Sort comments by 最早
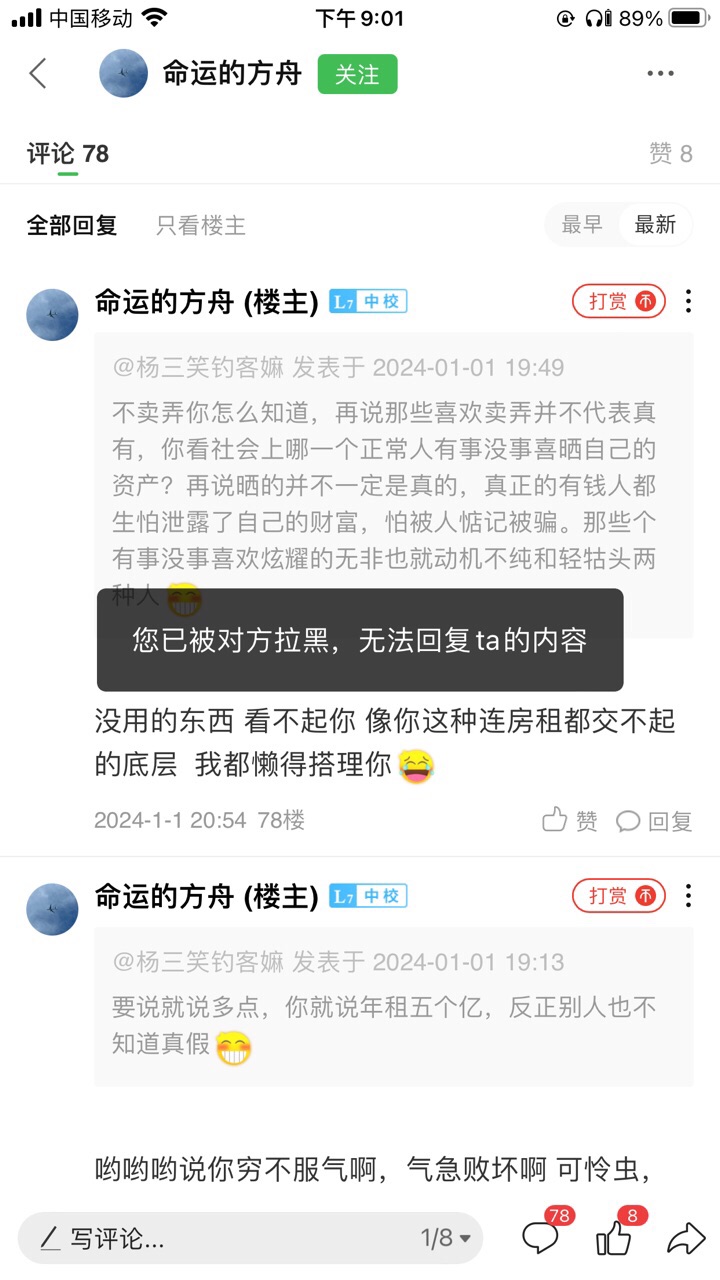 (582, 225)
